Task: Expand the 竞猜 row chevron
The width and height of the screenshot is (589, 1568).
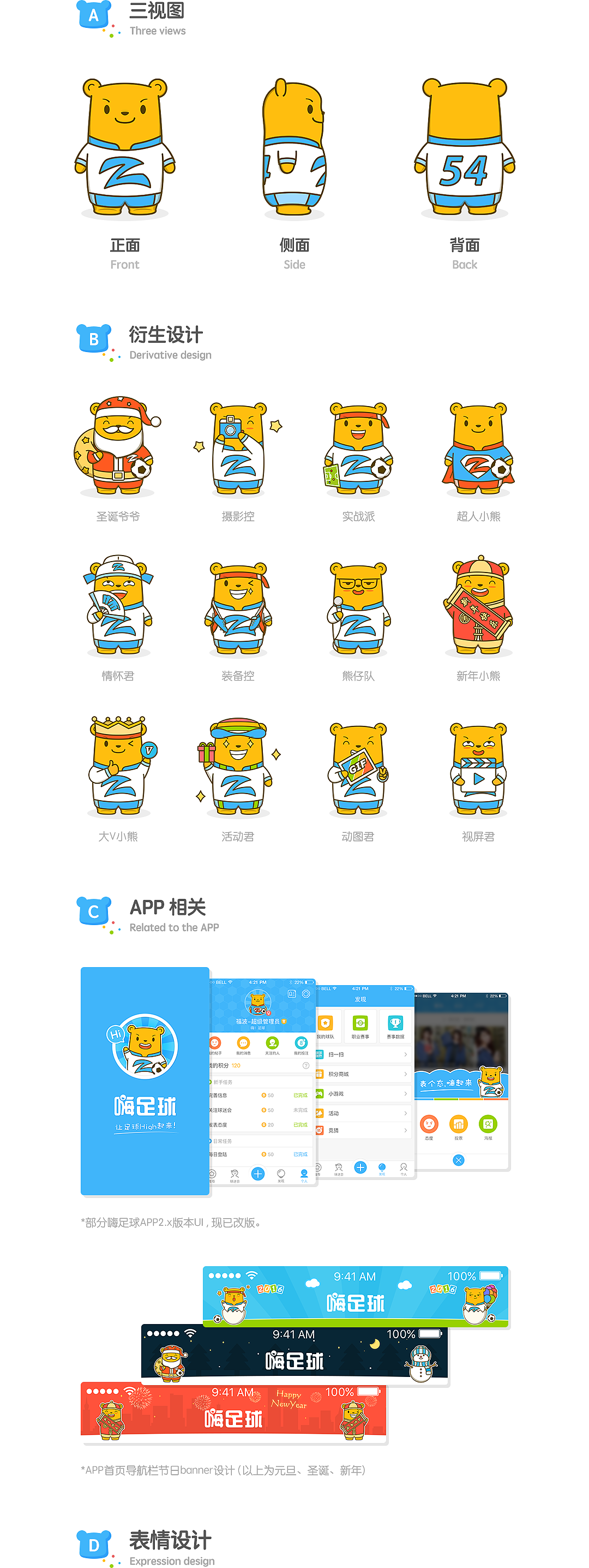Action: pyautogui.click(x=406, y=1131)
